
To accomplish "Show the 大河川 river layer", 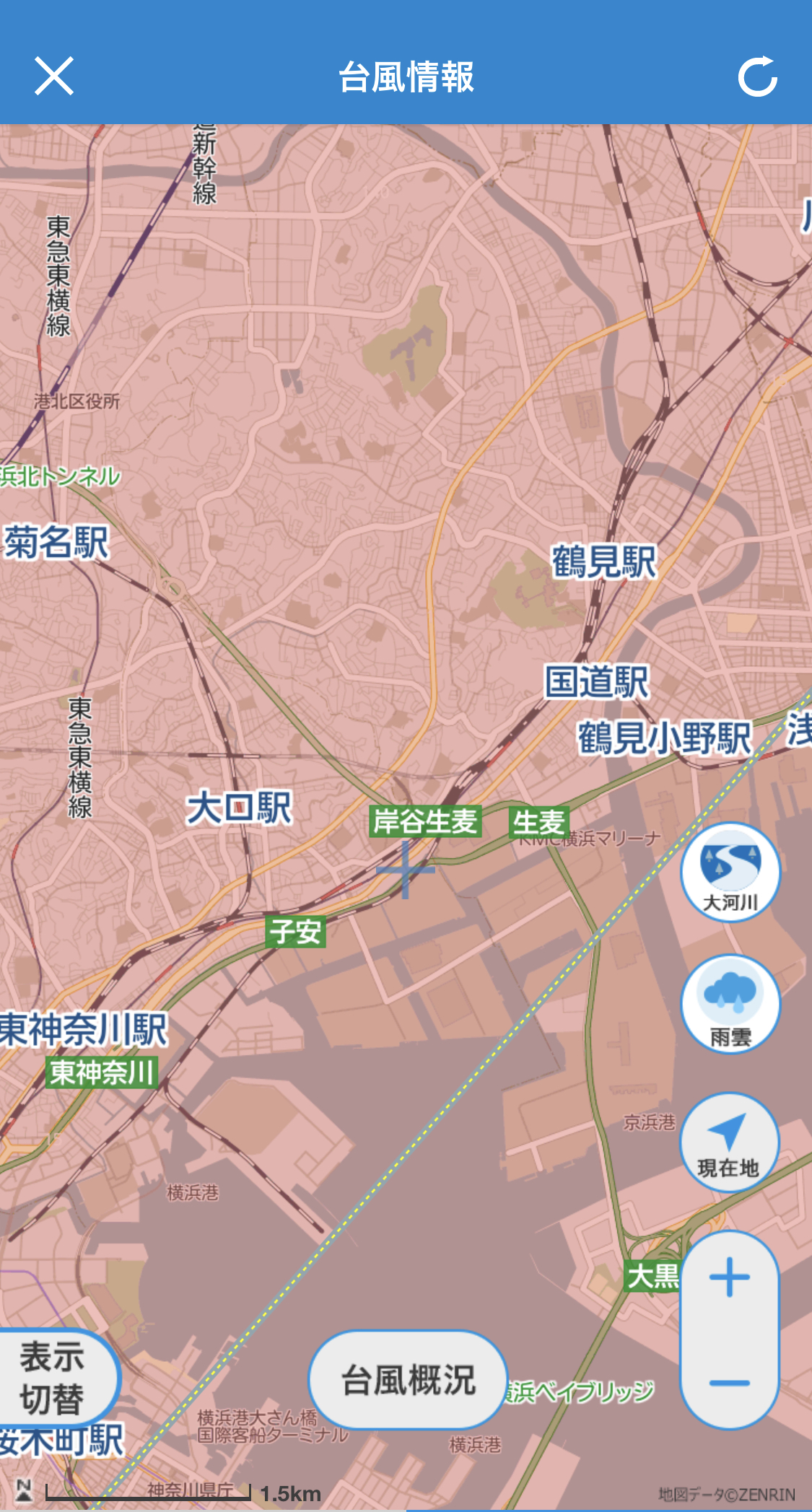I will pyautogui.click(x=730, y=872).
